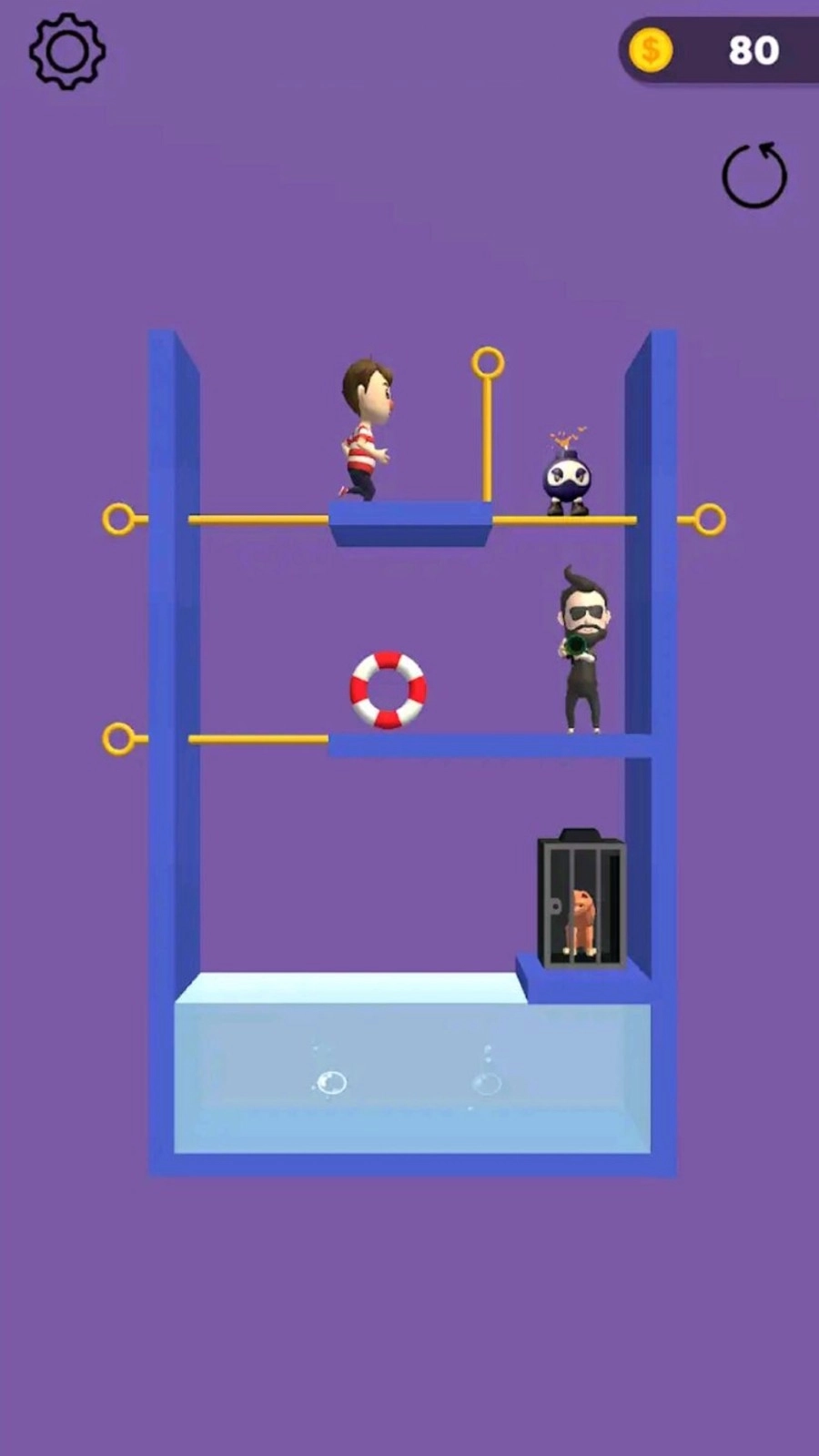819x1456 pixels.
Task: Tap the vertical pin beside the bomb
Action: (x=488, y=365)
